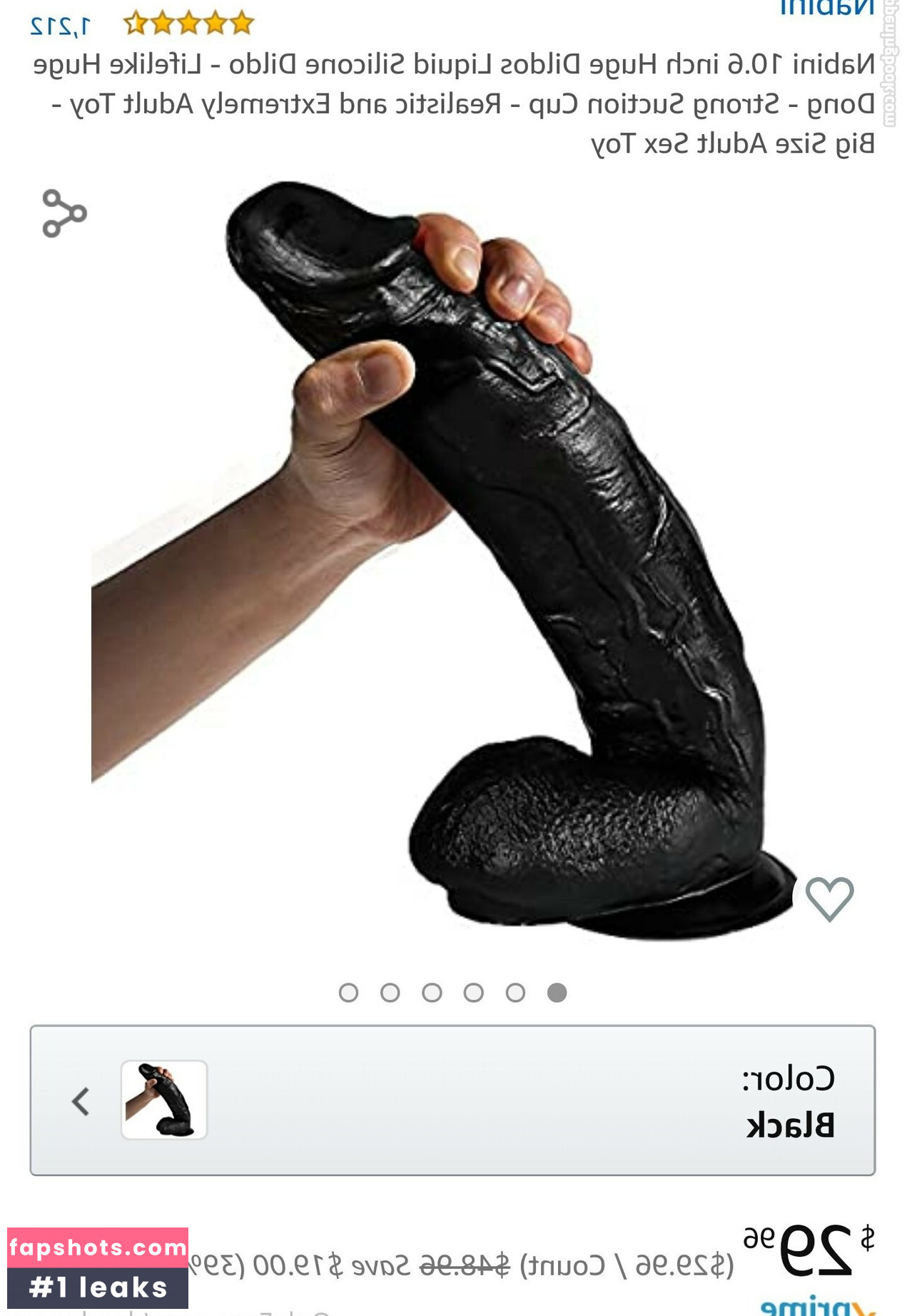Share this product listing
This screenshot has height=1316, width=907.
(x=64, y=213)
